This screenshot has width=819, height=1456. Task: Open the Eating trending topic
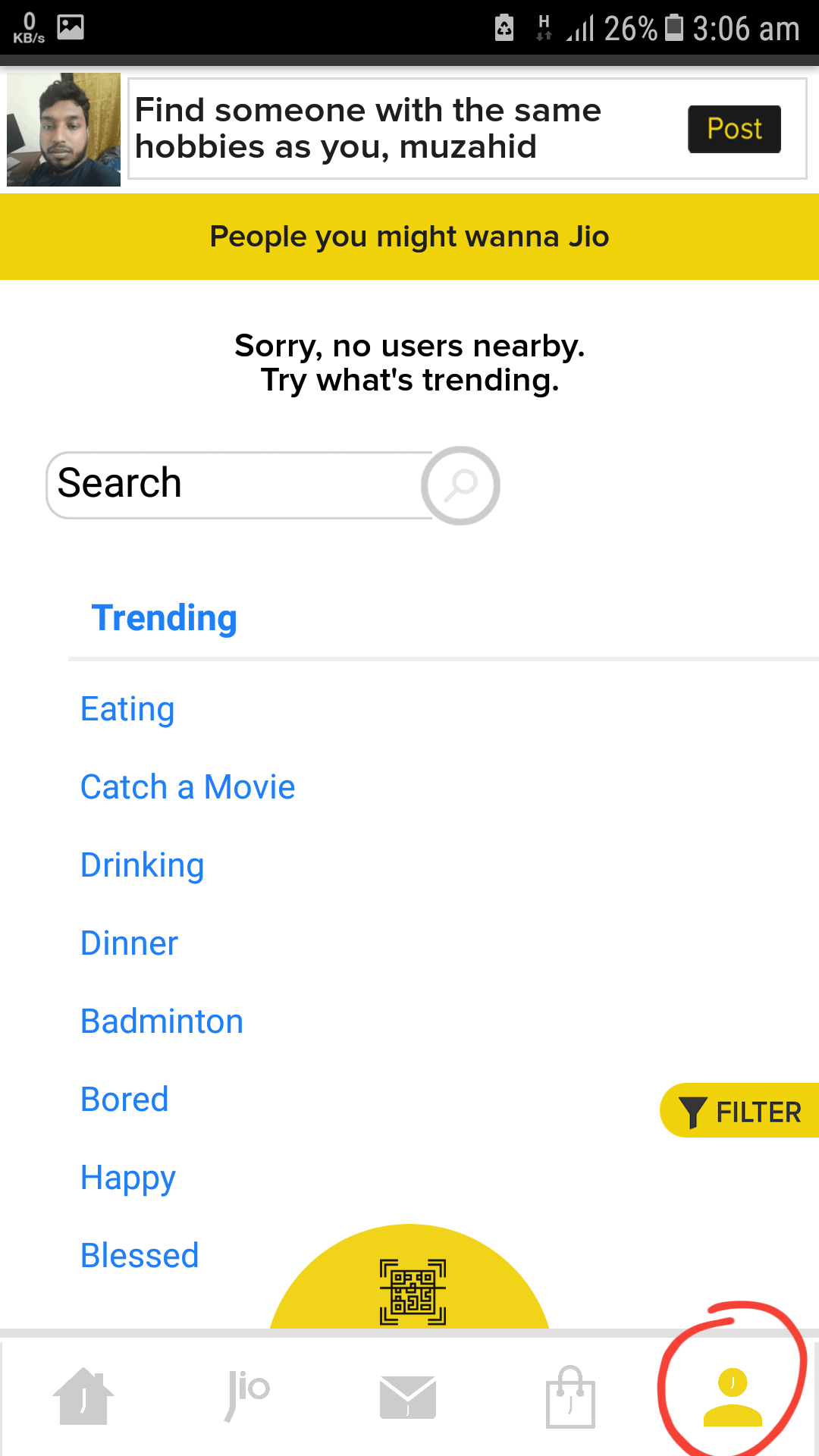[127, 710]
